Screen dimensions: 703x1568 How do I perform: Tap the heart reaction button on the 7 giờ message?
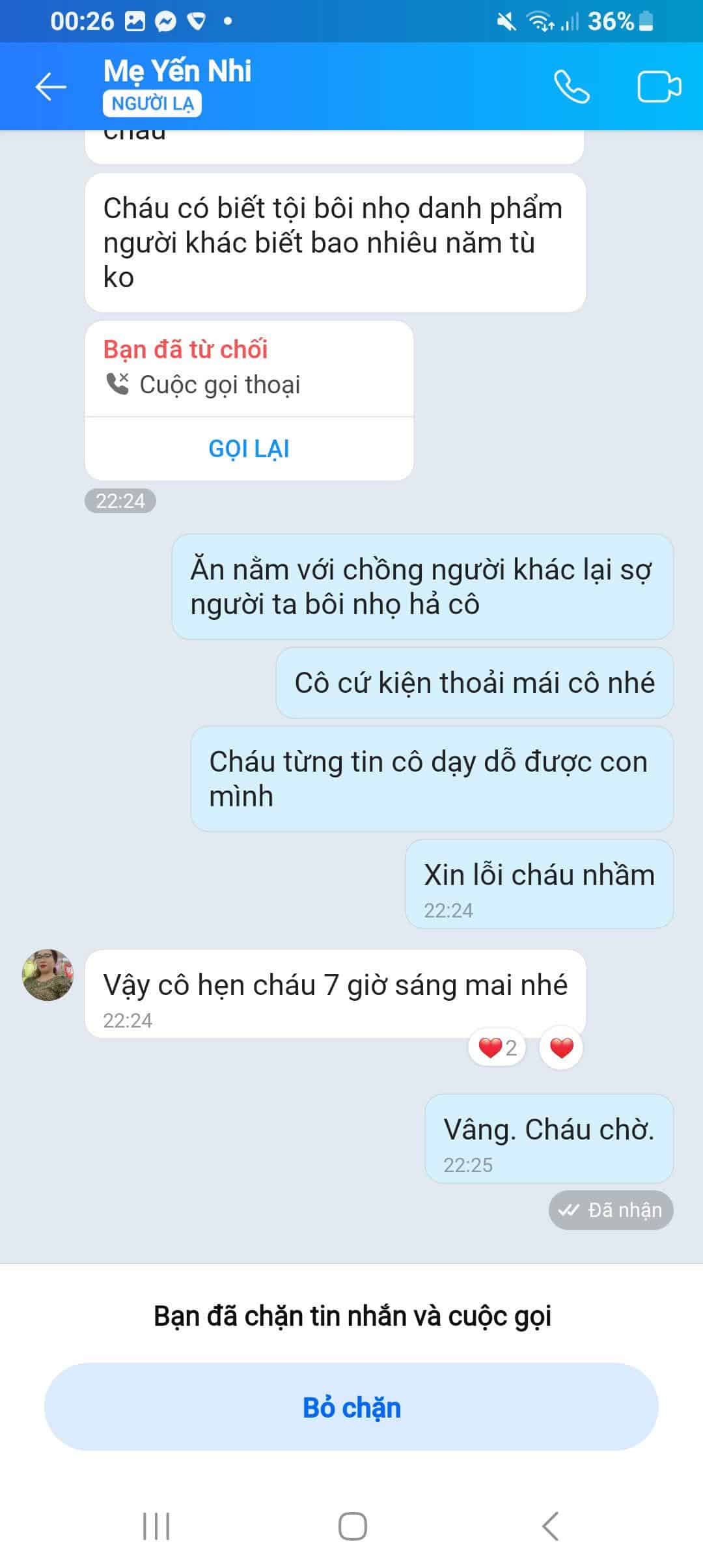[561, 1048]
